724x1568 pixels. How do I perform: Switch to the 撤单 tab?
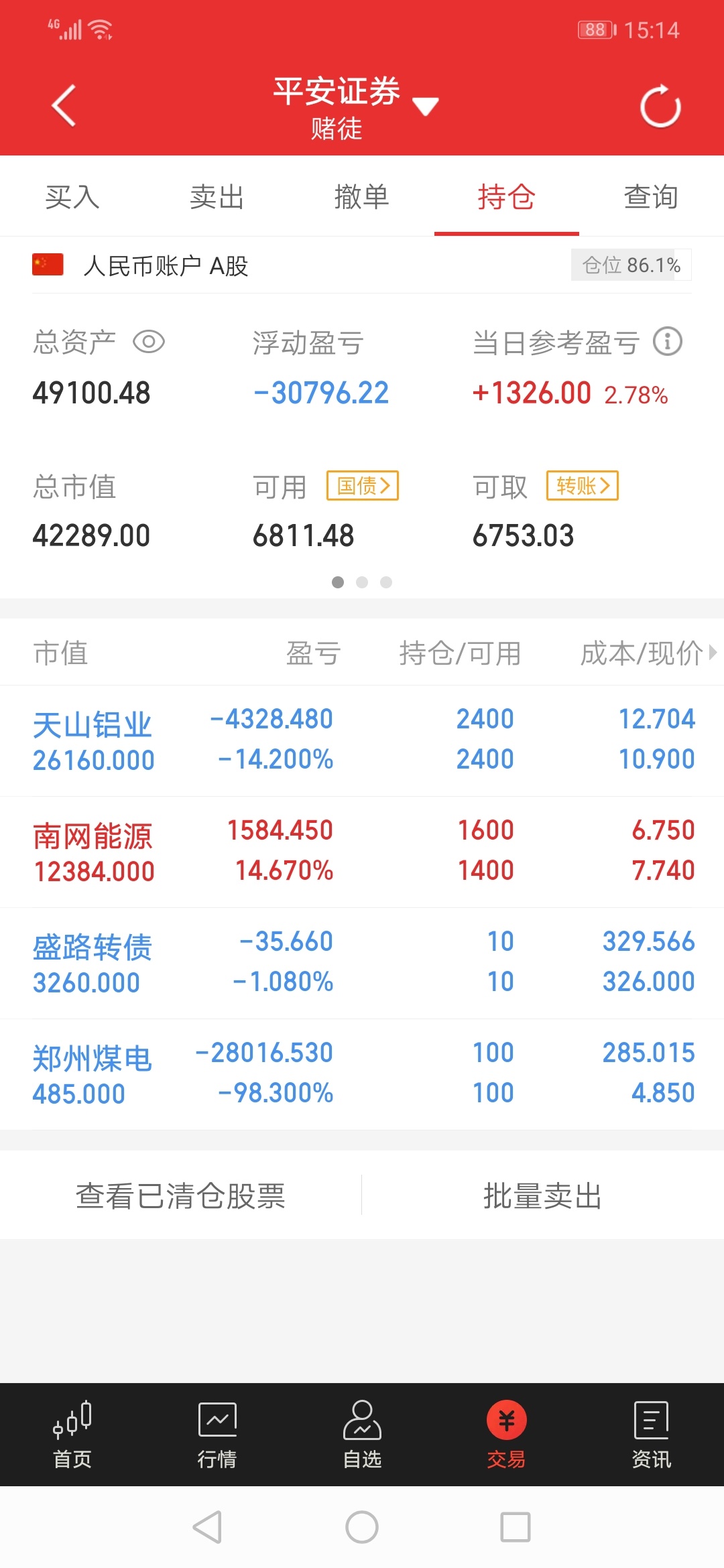coord(362,197)
